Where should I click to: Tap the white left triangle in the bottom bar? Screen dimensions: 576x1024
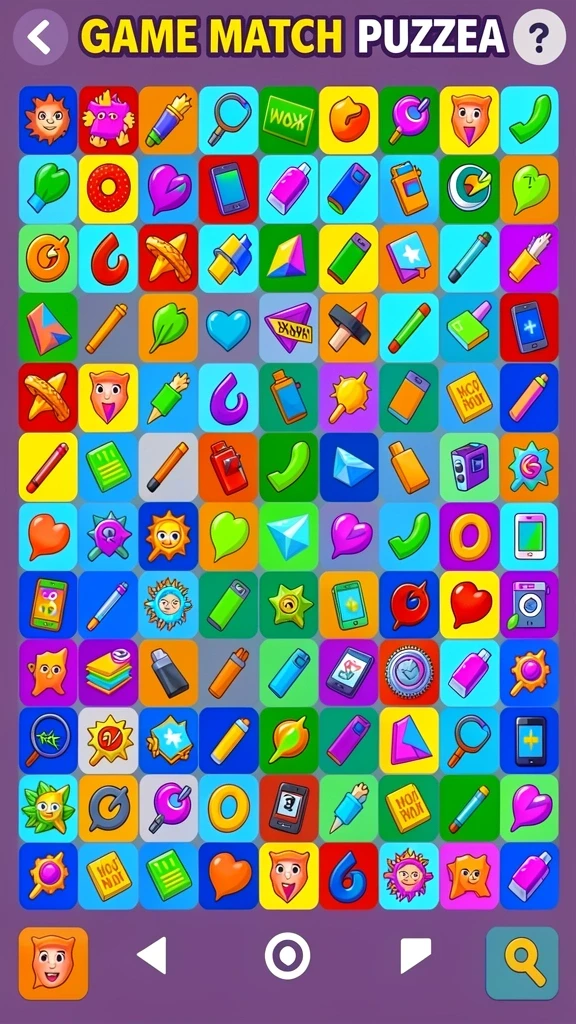point(152,955)
